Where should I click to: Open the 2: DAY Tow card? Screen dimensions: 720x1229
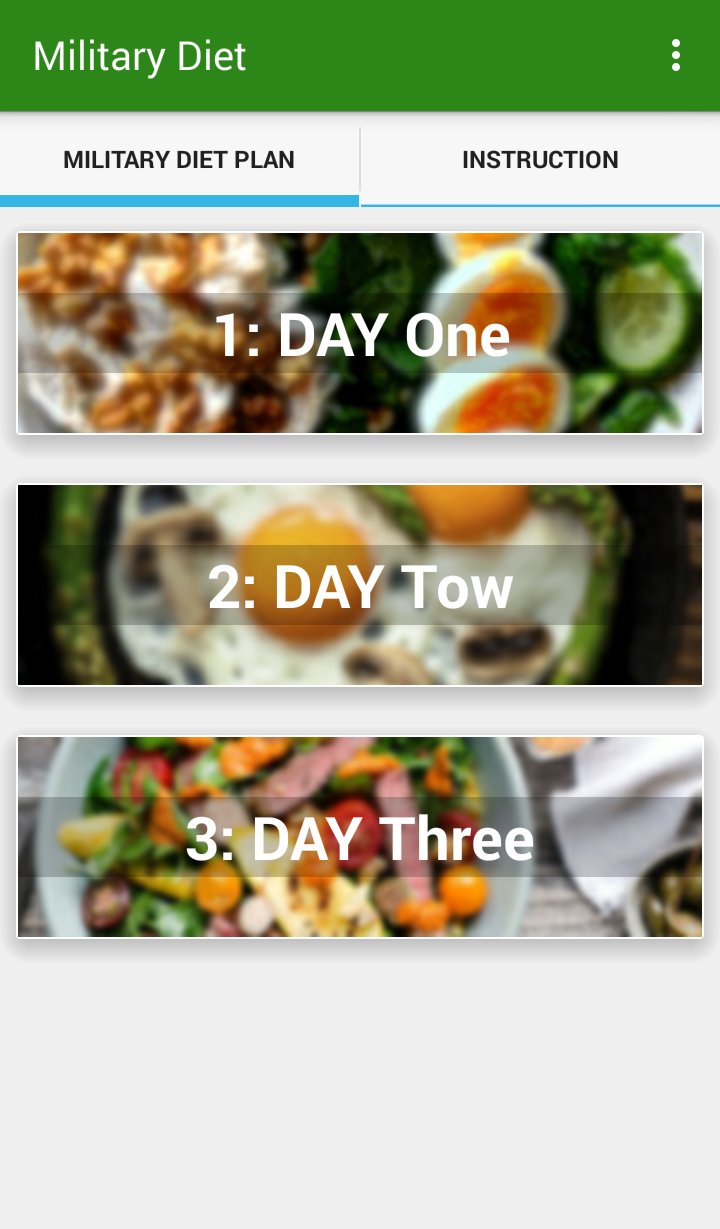tap(360, 586)
